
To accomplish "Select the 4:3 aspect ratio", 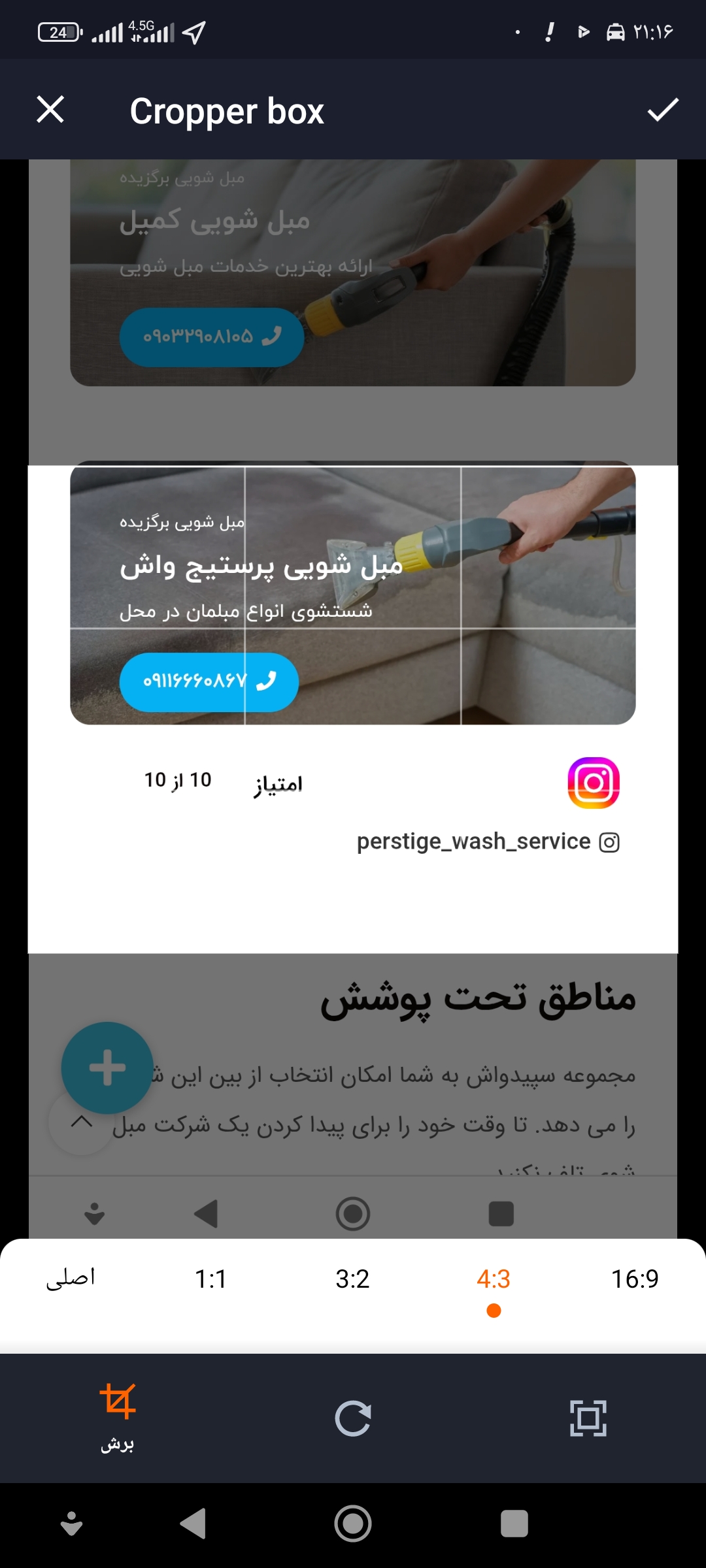I will [494, 1279].
